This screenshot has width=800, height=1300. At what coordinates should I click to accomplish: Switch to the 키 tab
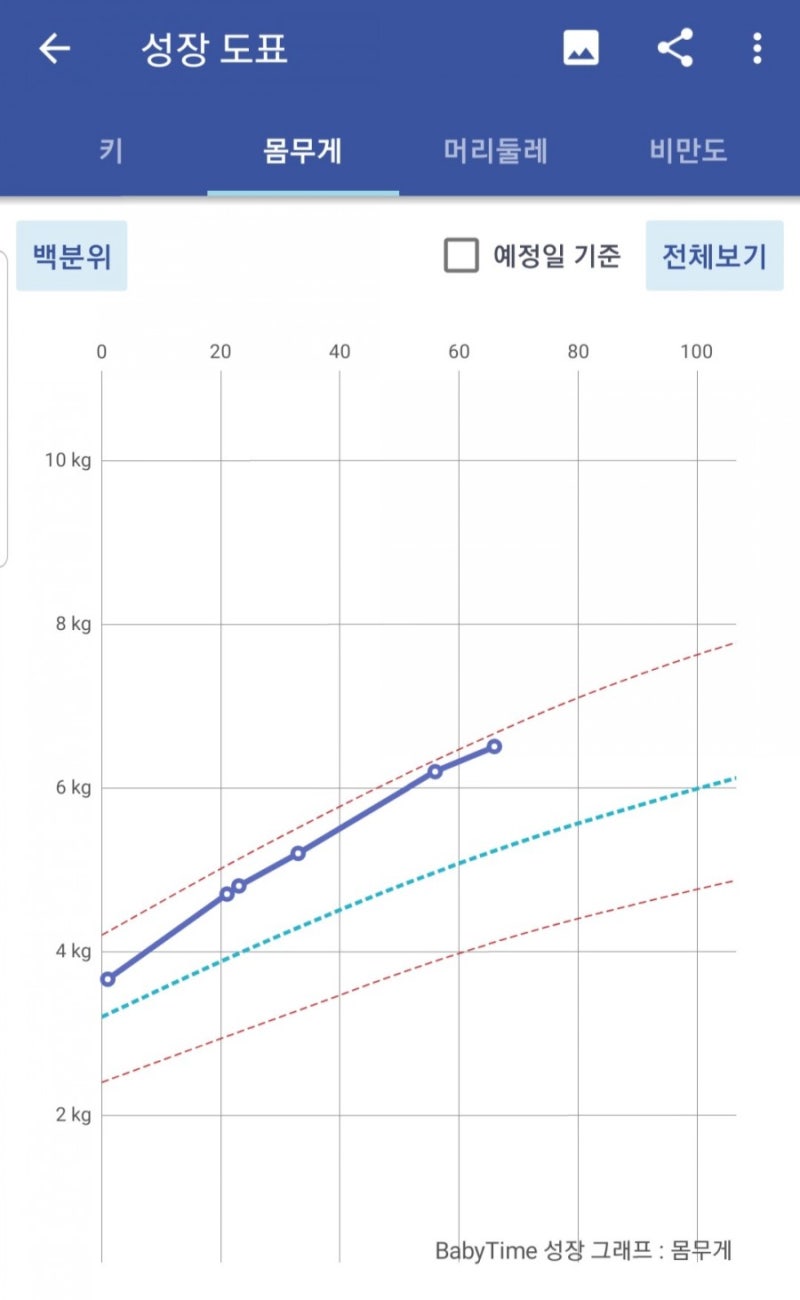111,151
